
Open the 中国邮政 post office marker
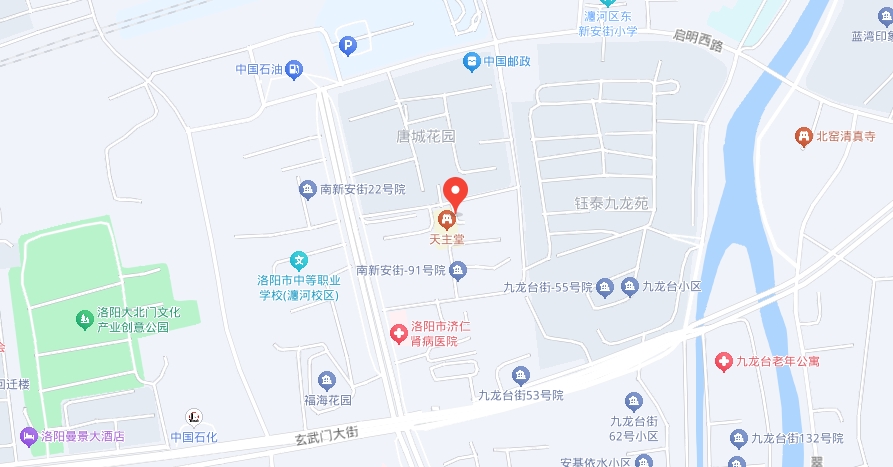click(x=470, y=62)
